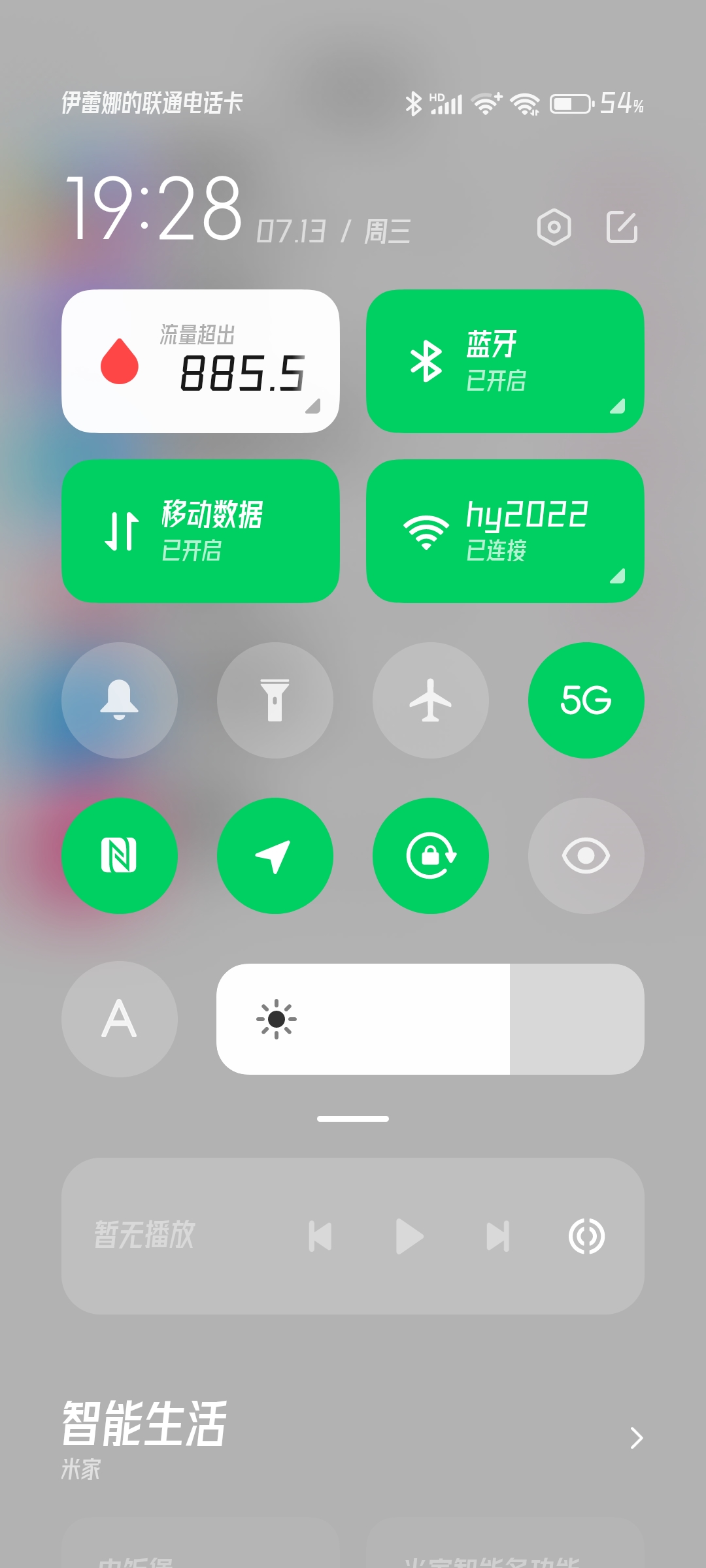The height and width of the screenshot is (1568, 706).
Task: Toggle the hy2022 Wi-Fi tile
Action: [505, 531]
